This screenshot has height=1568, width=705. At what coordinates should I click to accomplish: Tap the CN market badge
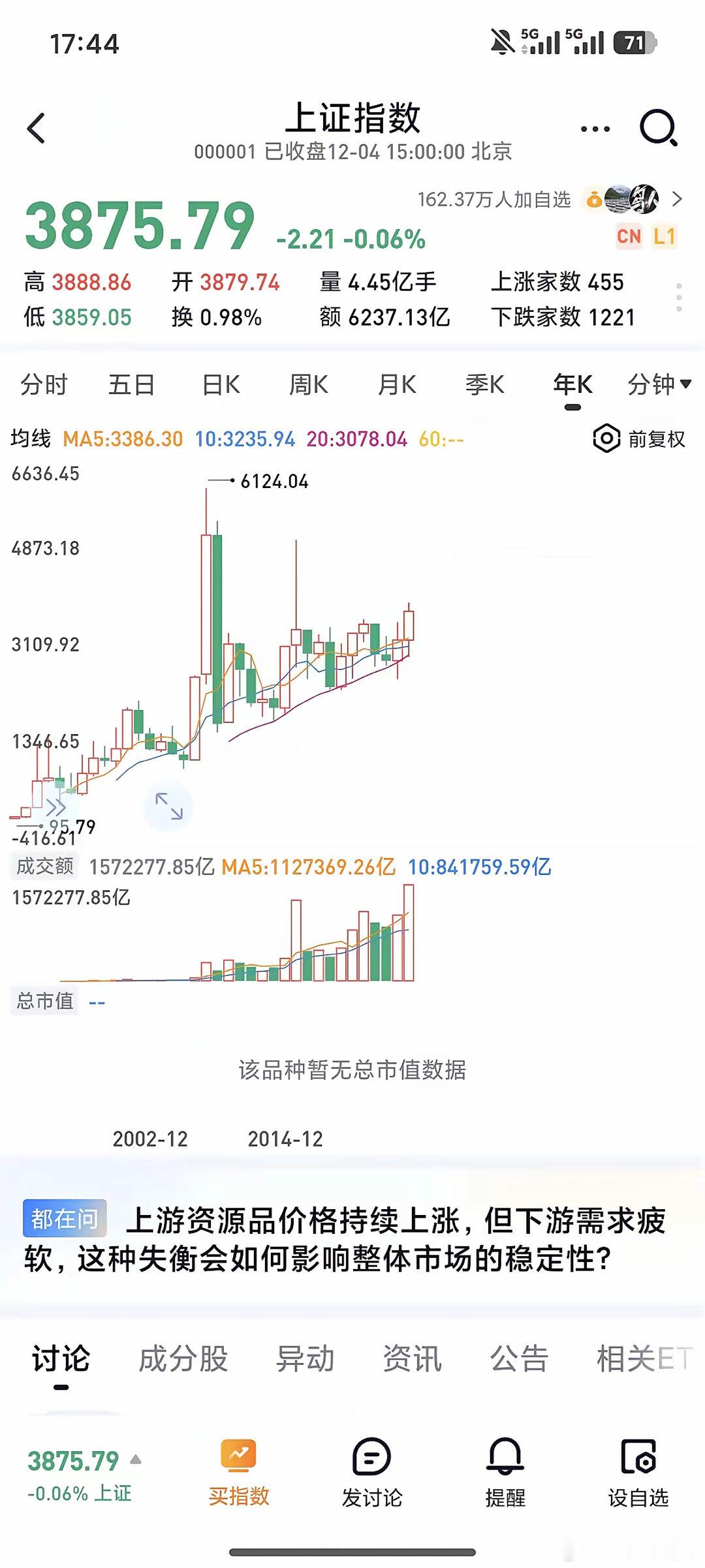point(629,237)
